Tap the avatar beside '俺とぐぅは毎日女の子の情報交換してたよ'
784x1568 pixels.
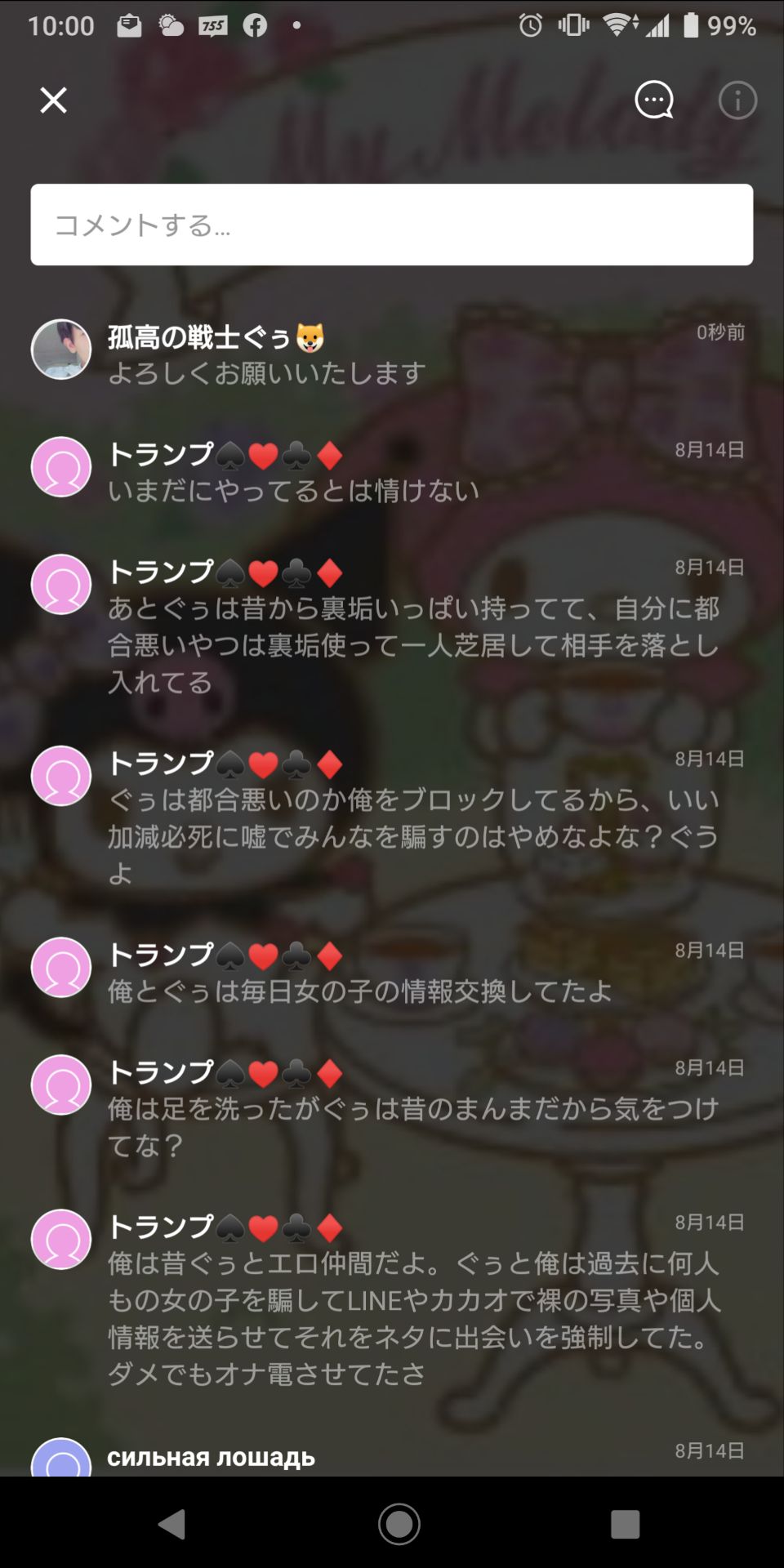[x=60, y=968]
